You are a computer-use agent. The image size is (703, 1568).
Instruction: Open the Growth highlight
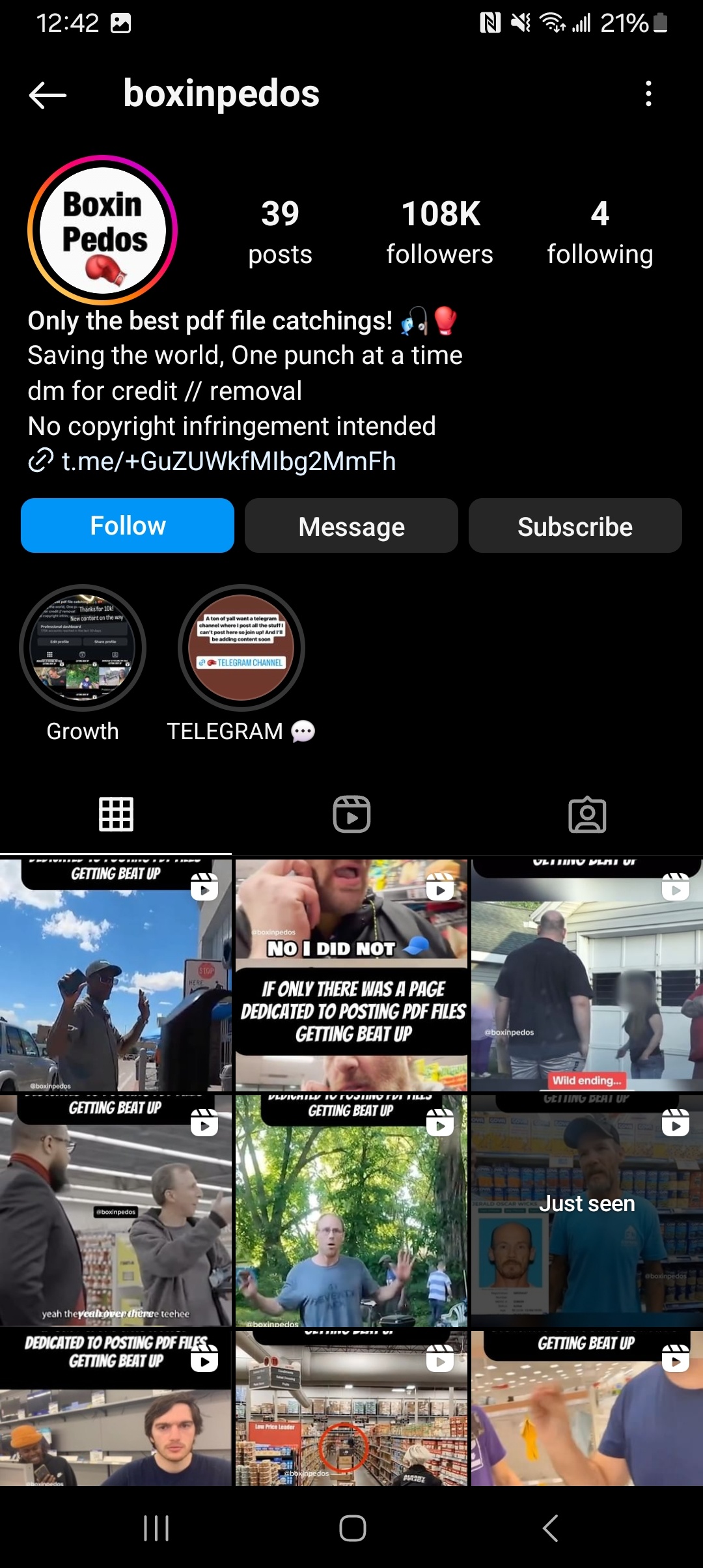click(83, 648)
